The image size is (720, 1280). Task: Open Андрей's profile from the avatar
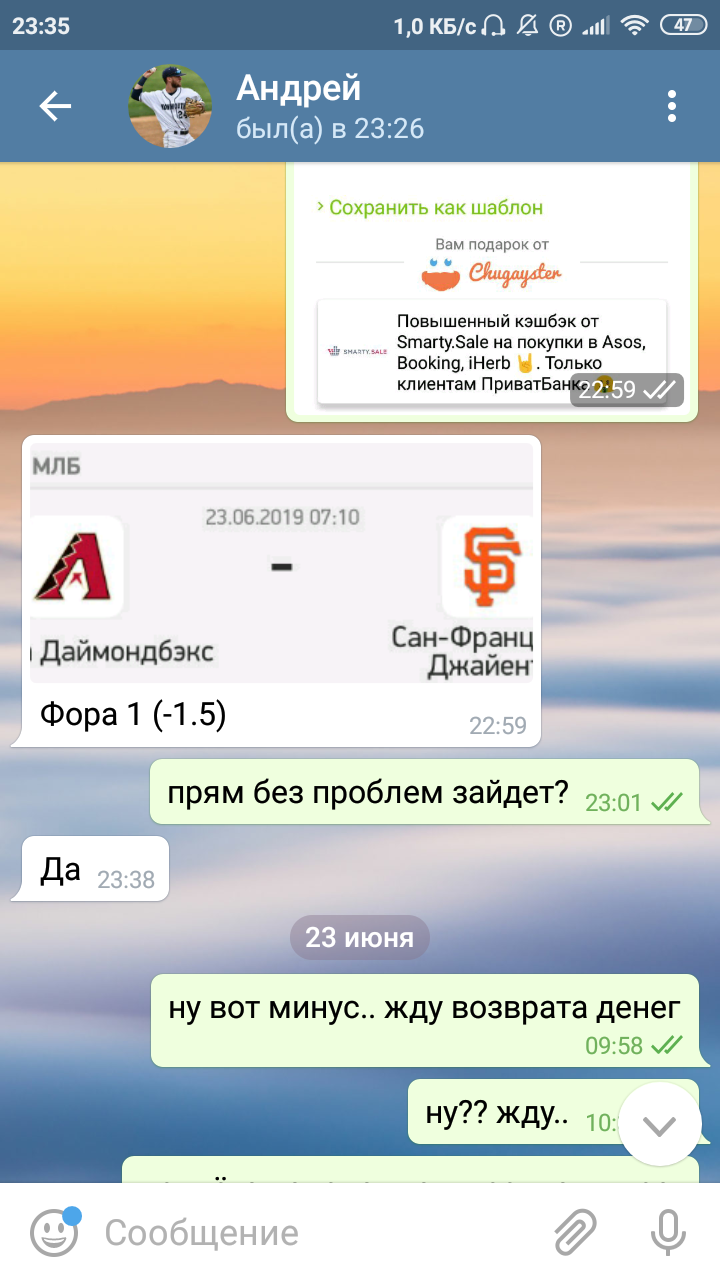click(170, 107)
